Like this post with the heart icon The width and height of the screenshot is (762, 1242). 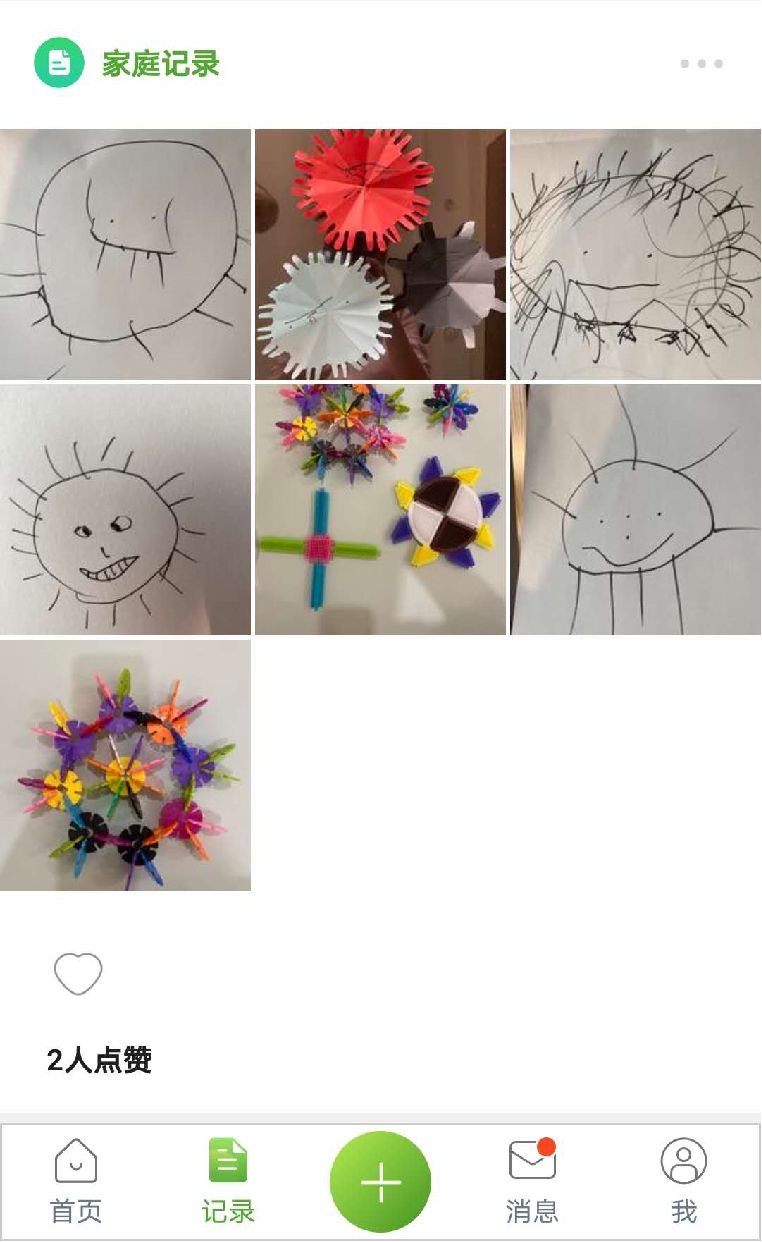click(78, 974)
